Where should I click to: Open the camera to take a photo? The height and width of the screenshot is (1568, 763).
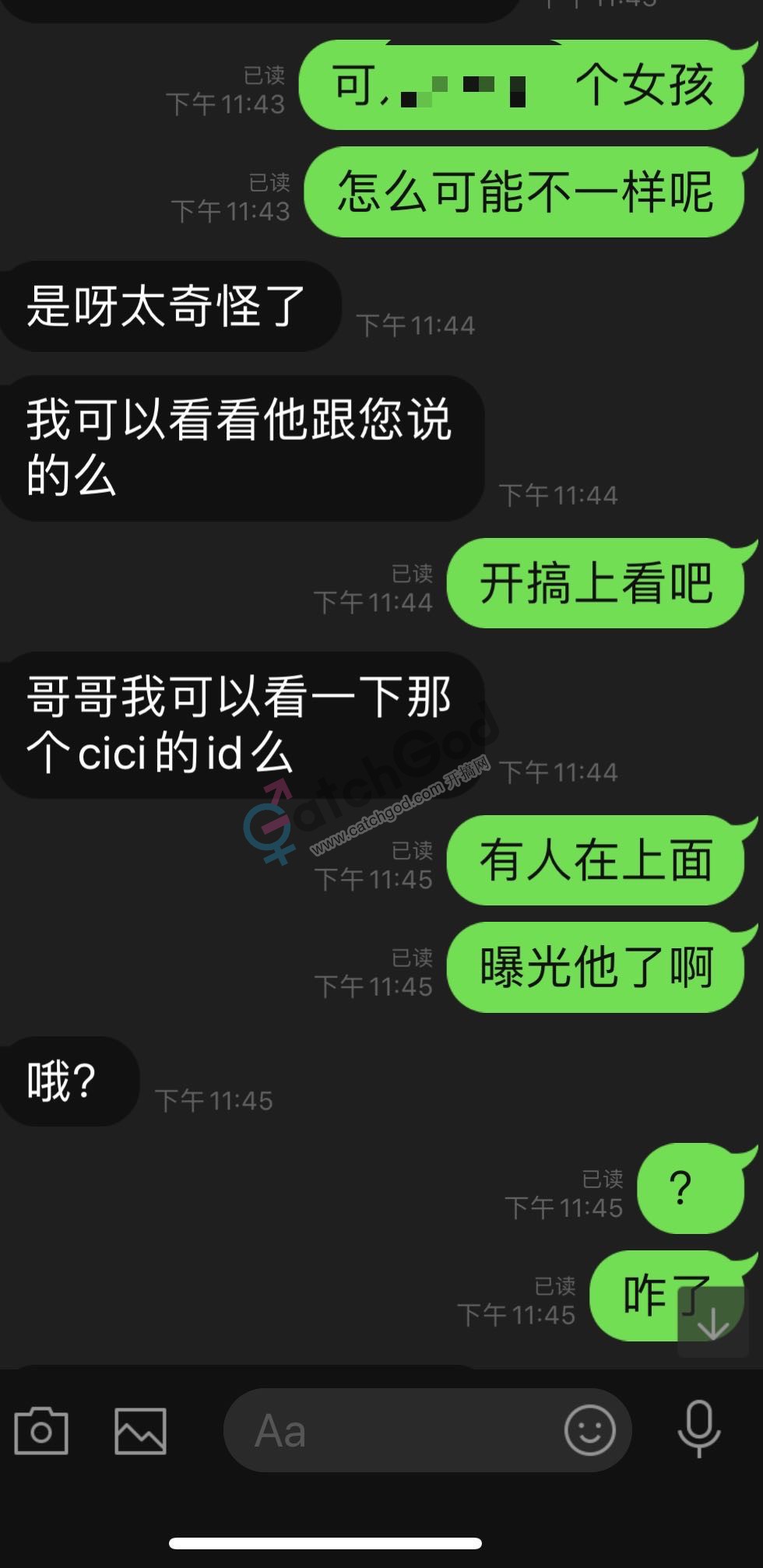[x=41, y=1431]
